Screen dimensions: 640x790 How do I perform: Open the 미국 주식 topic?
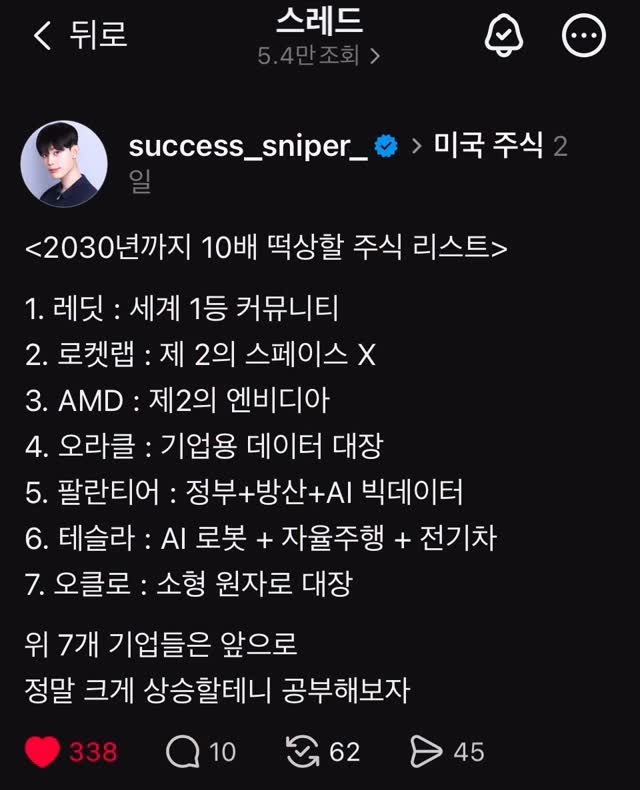click(x=489, y=146)
